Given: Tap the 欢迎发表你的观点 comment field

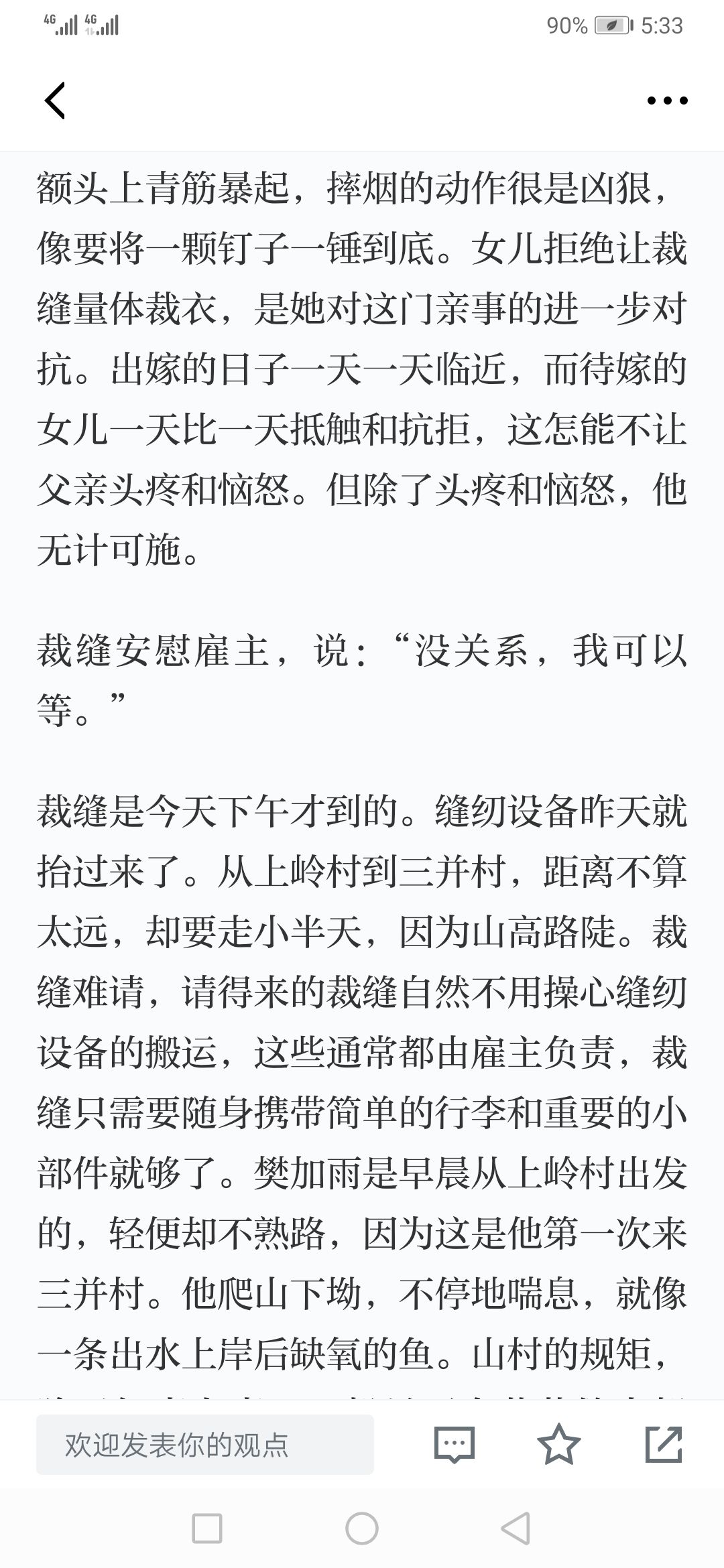Looking at the screenshot, I should tap(204, 1444).
